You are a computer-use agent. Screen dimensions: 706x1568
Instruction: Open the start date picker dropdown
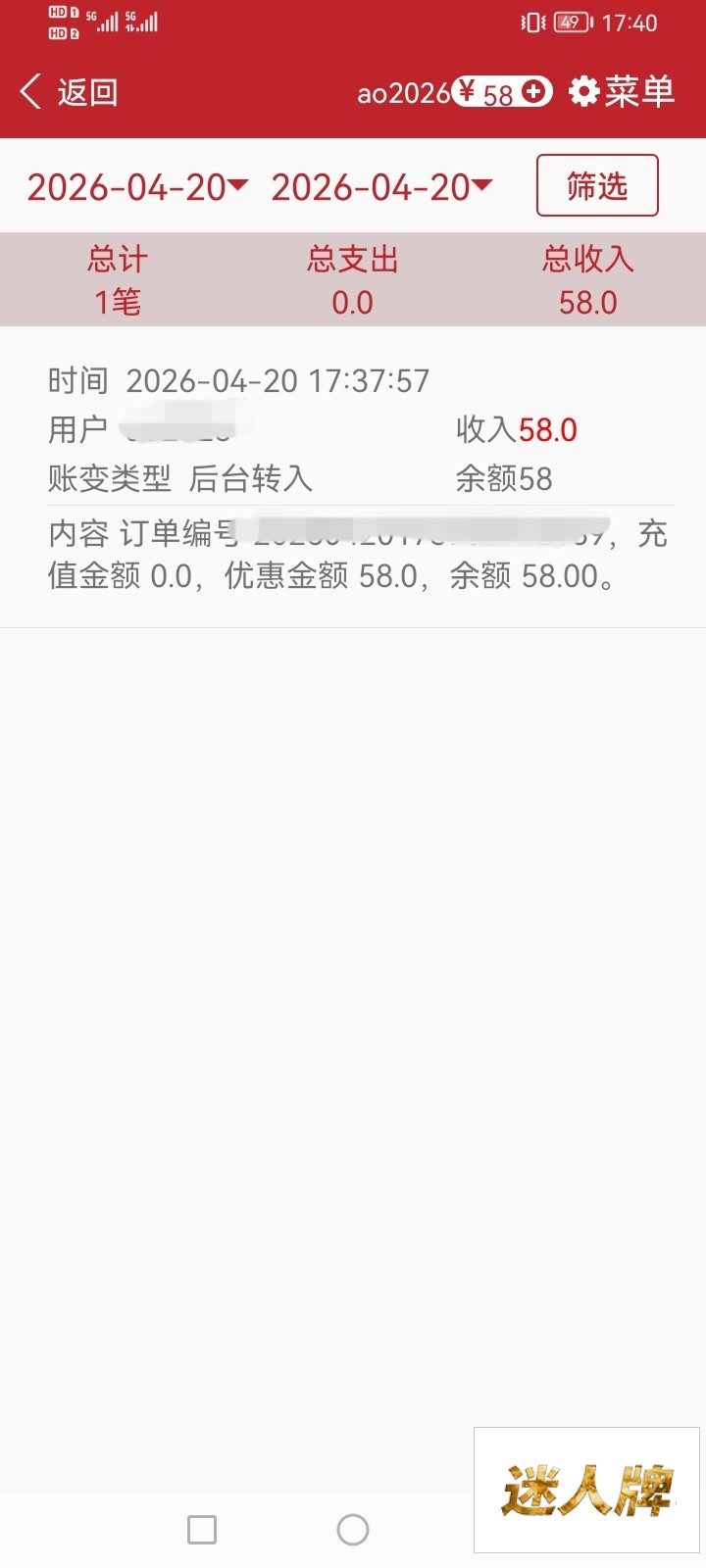[x=137, y=187]
